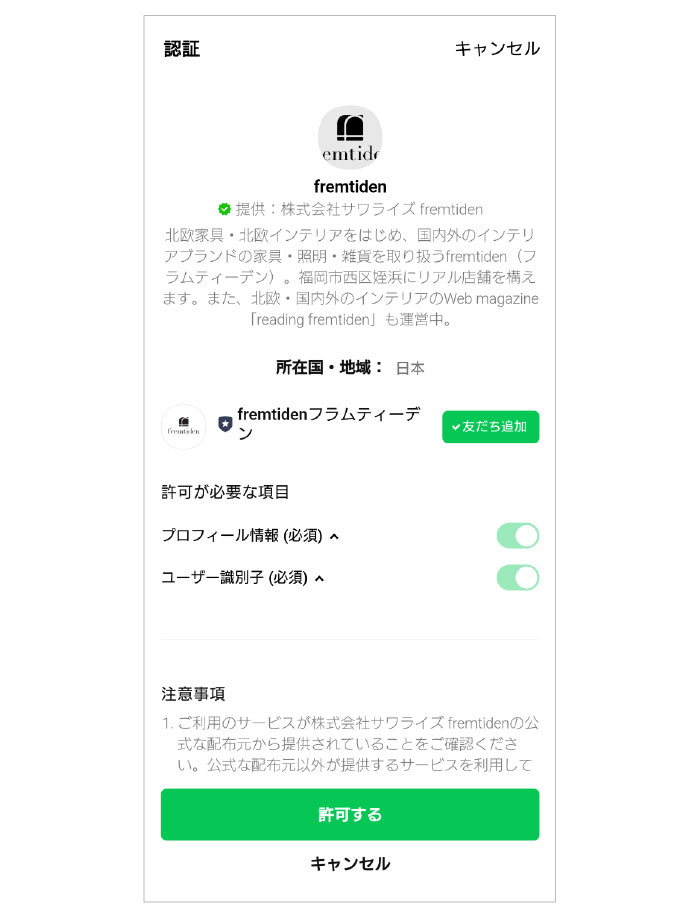Tap the top-right キャンセル link

[496, 49]
